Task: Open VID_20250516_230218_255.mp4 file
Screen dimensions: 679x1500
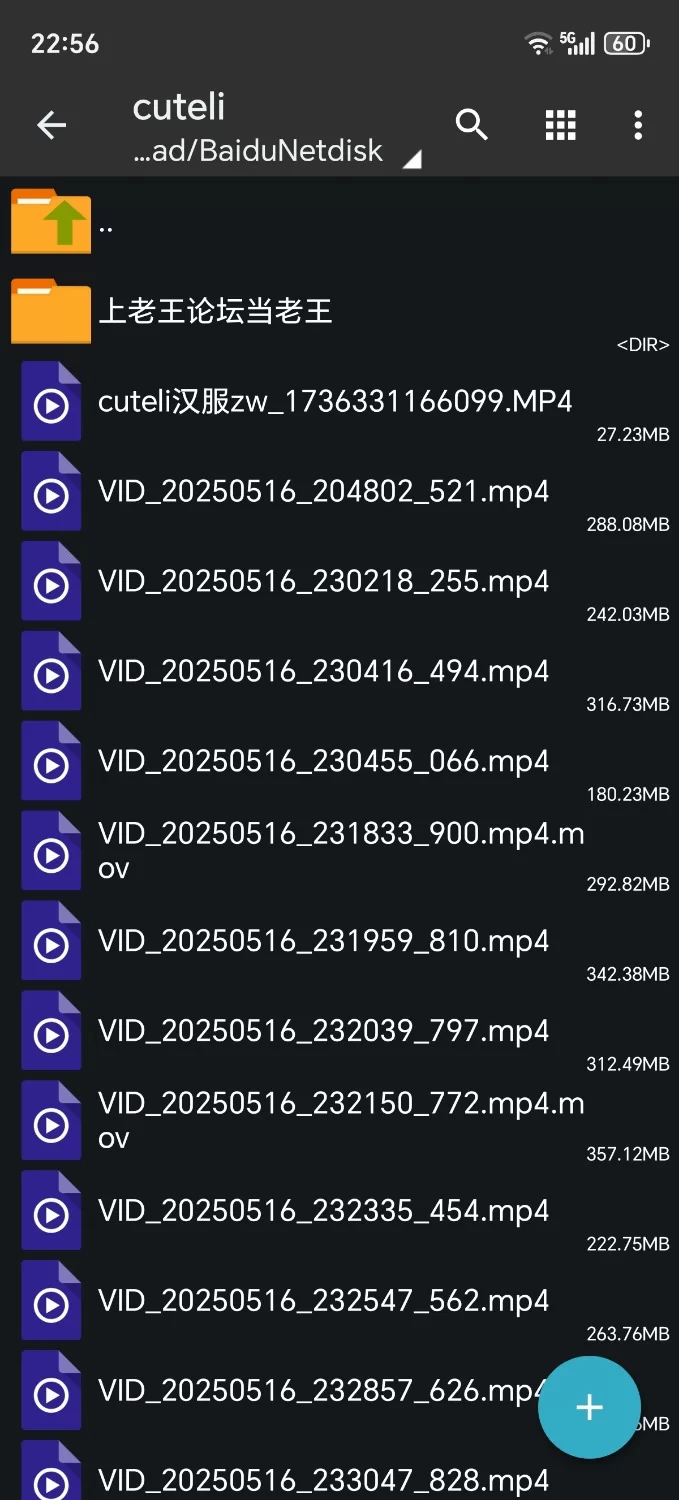Action: tap(323, 583)
